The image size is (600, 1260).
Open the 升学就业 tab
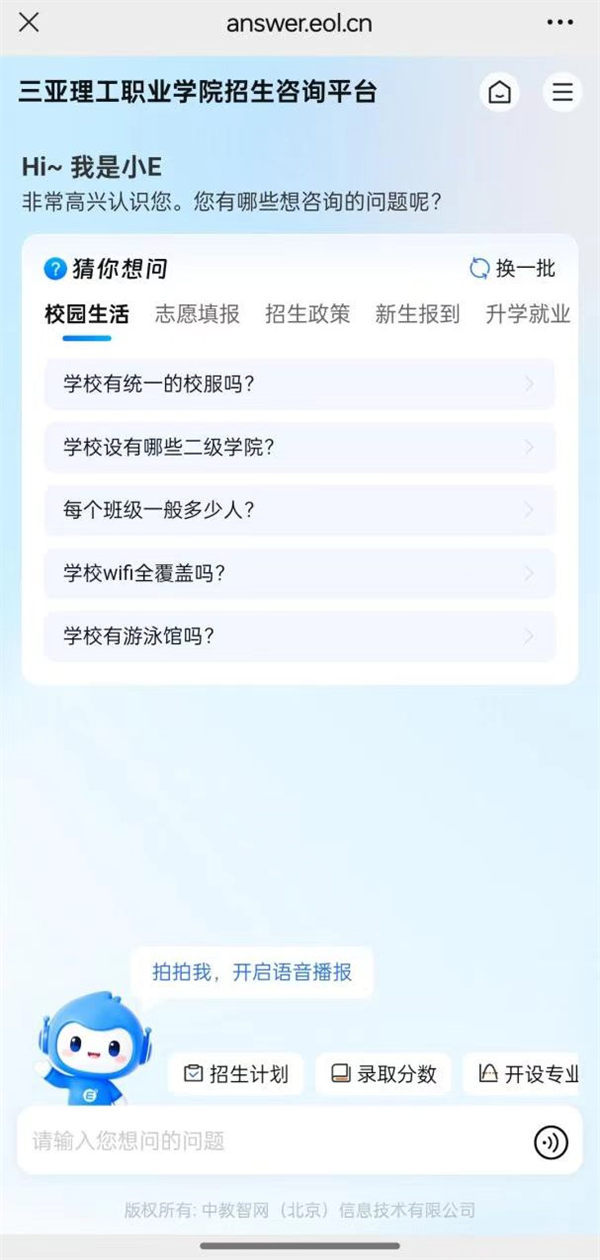[x=528, y=314]
